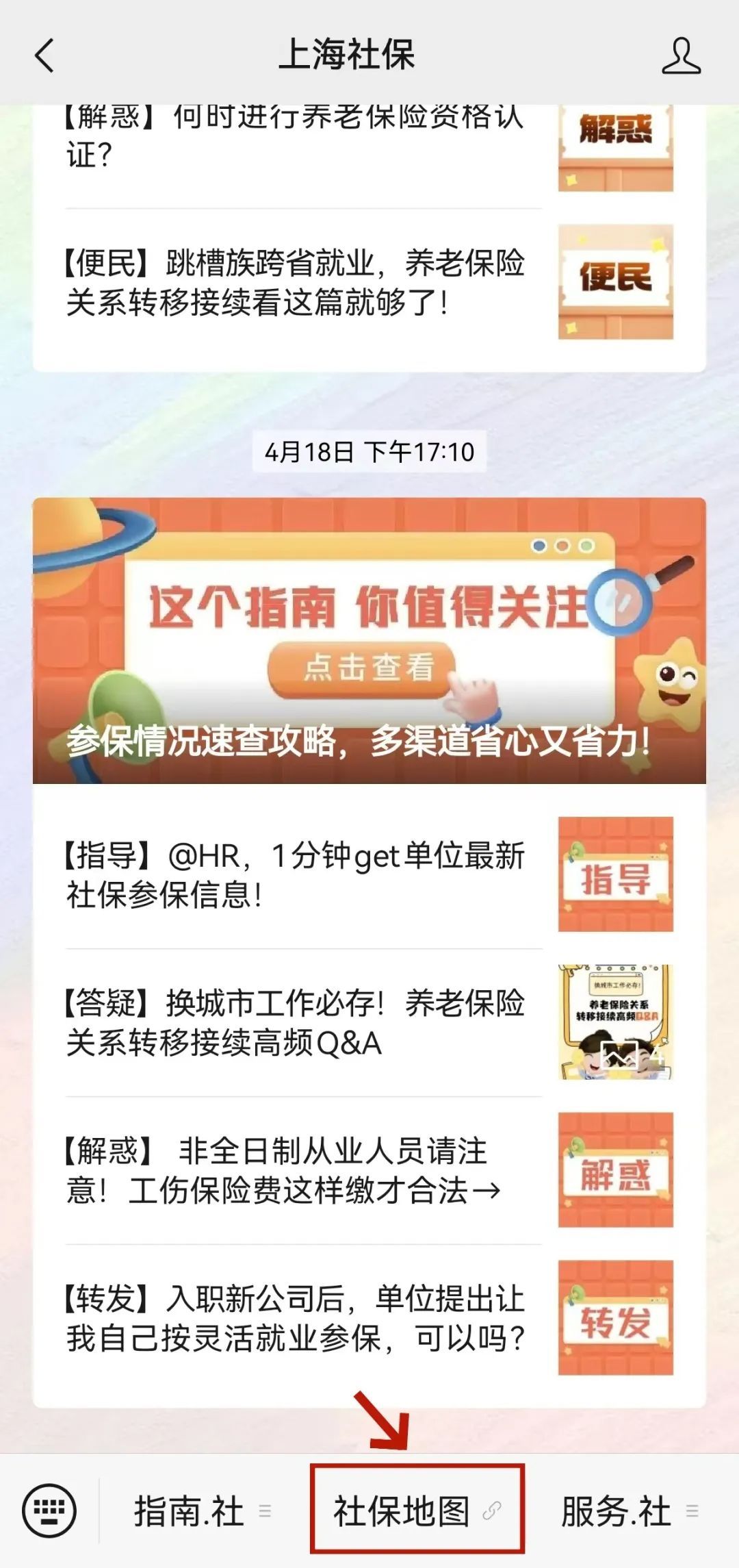
Task: Open the 参保情况速查攻略 banner article
Action: point(369,640)
